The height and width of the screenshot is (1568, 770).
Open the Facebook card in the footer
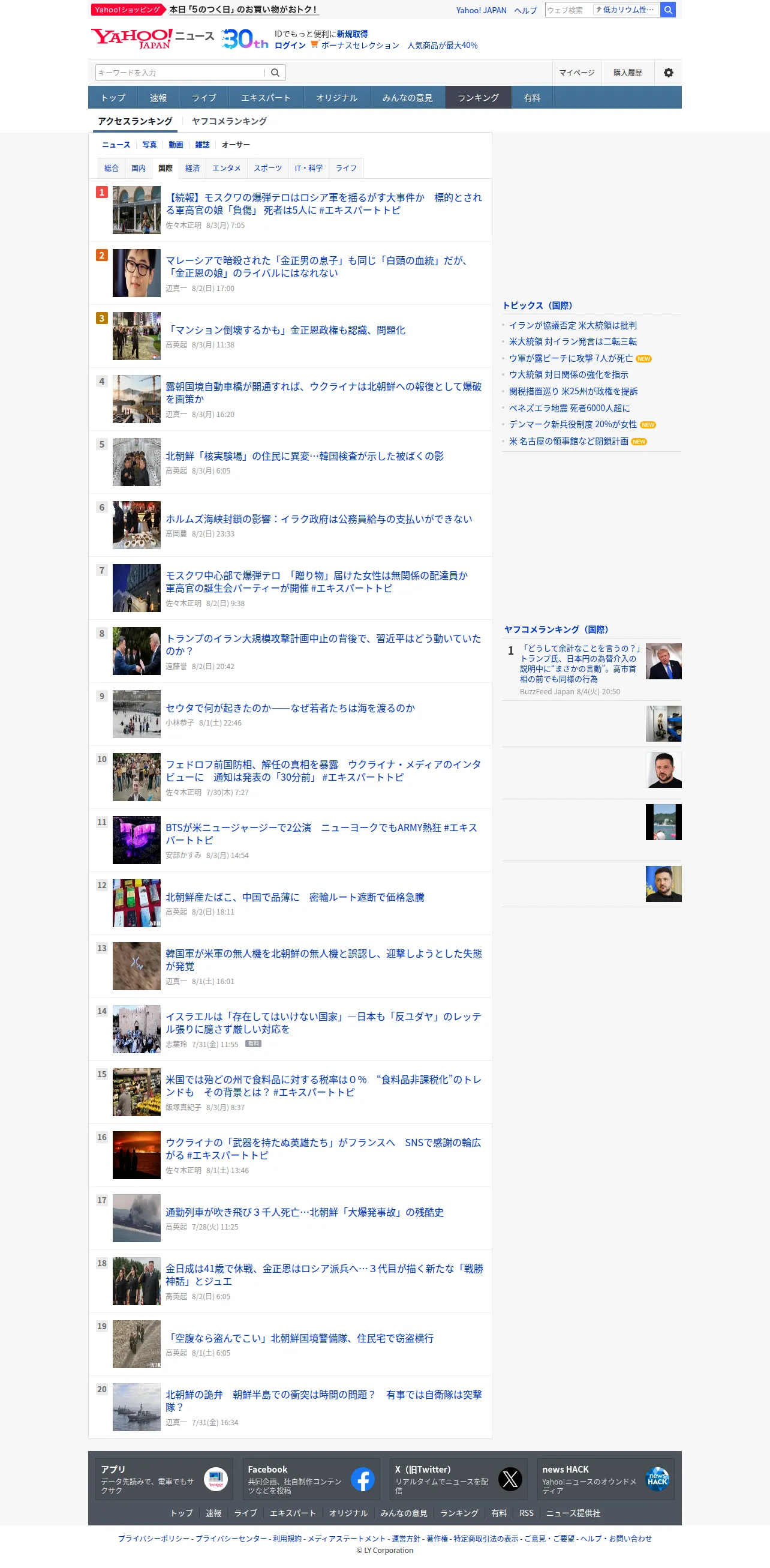[x=311, y=1479]
